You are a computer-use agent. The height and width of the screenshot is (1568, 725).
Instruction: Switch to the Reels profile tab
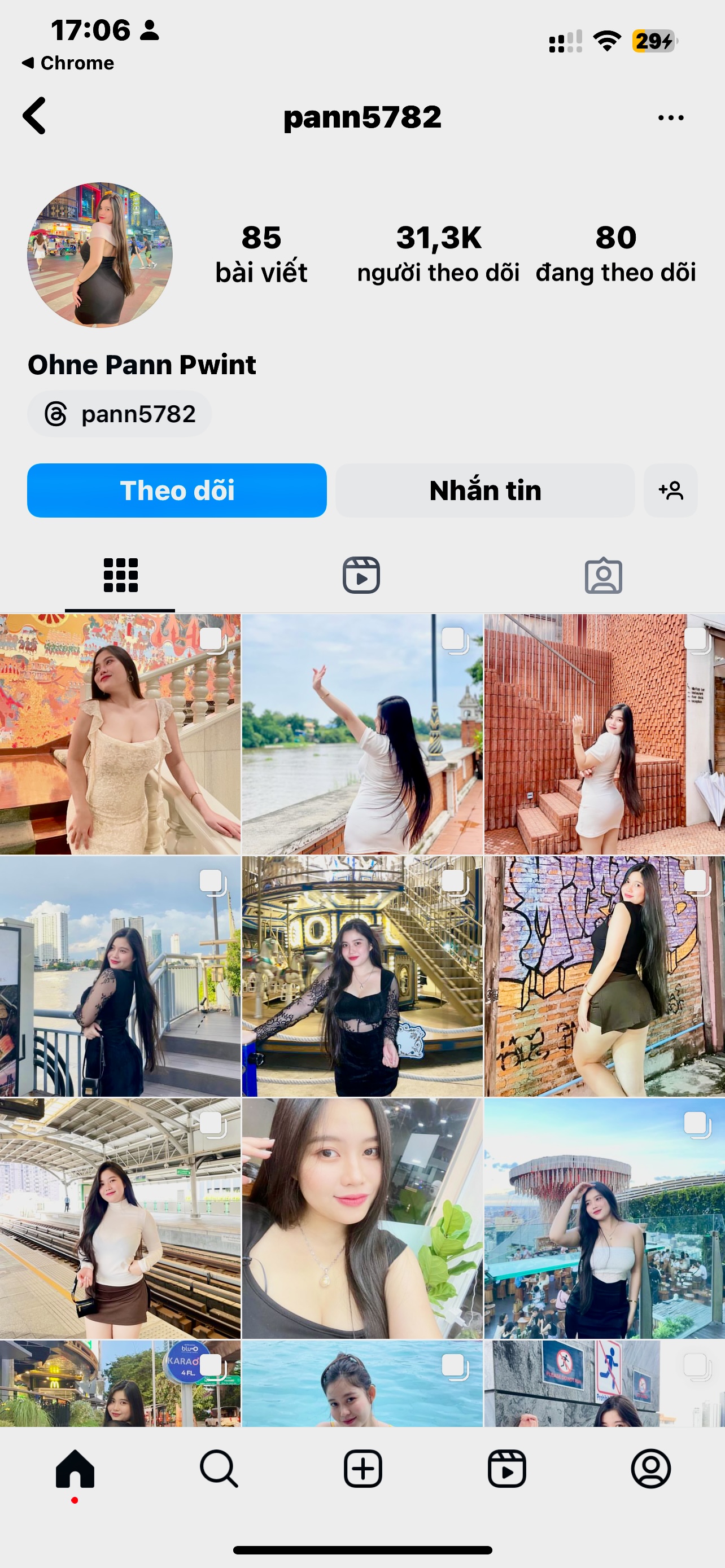[x=361, y=575]
